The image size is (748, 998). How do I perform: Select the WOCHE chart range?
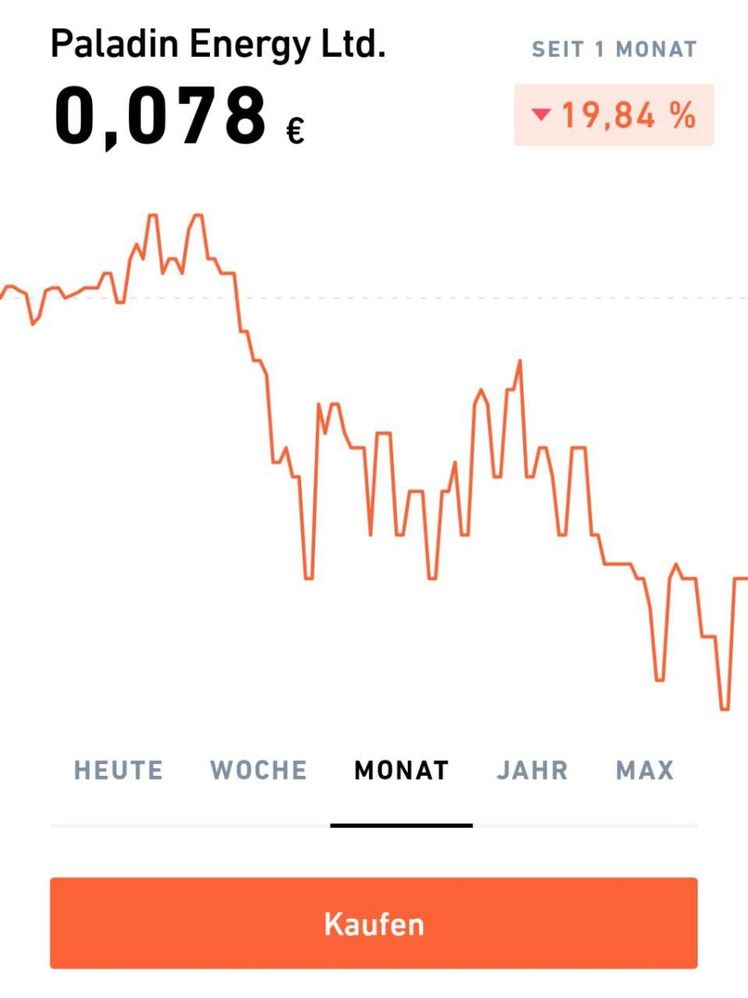(258, 770)
